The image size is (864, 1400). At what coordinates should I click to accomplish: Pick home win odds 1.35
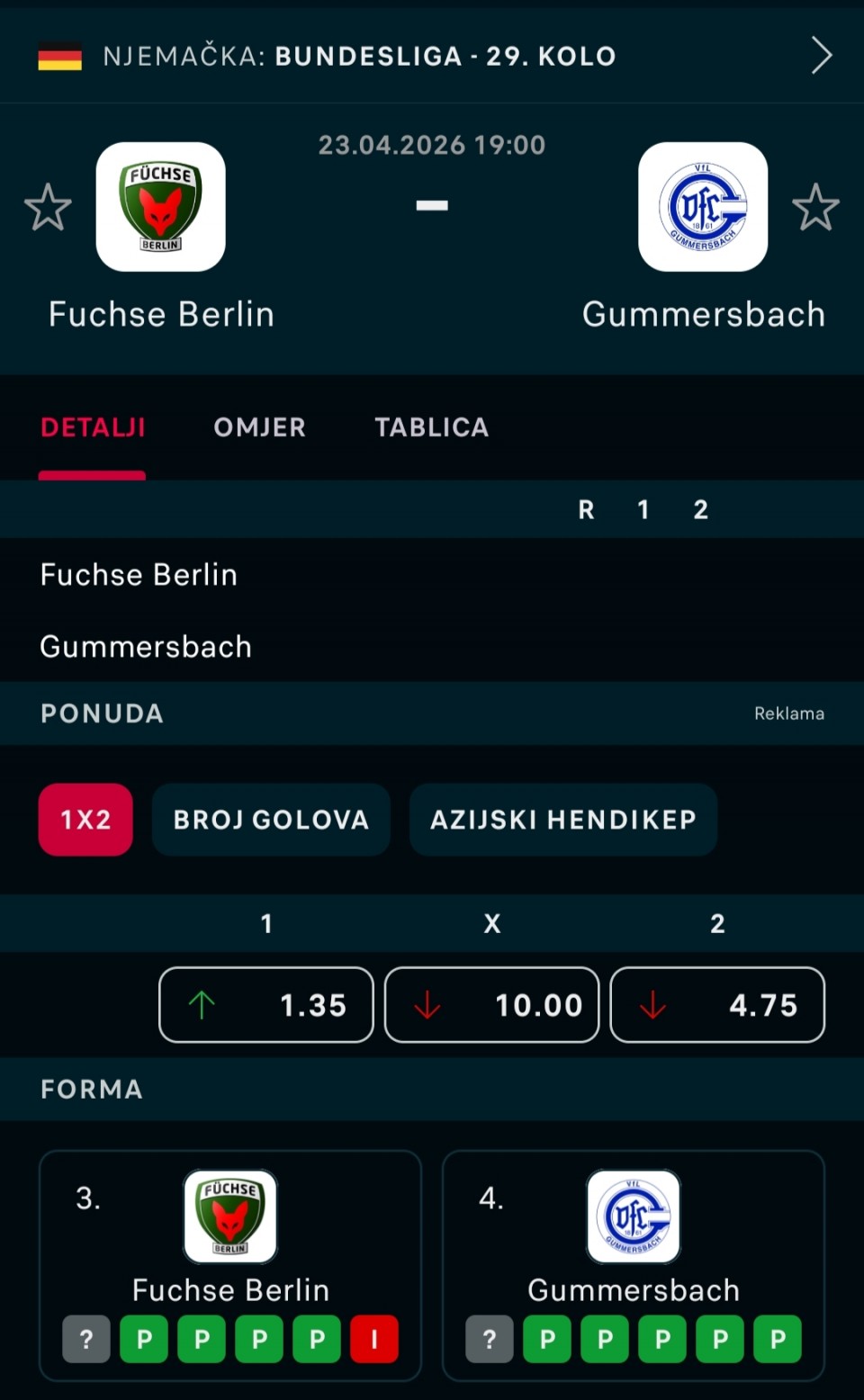click(266, 1005)
